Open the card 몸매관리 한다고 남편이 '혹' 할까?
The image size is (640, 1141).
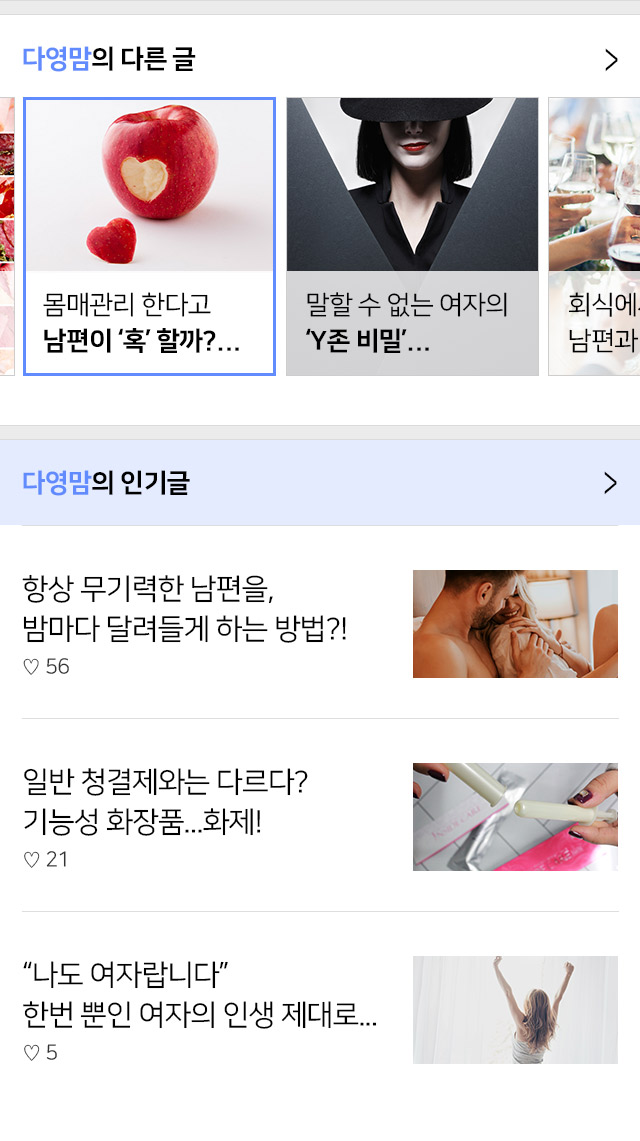coord(149,236)
